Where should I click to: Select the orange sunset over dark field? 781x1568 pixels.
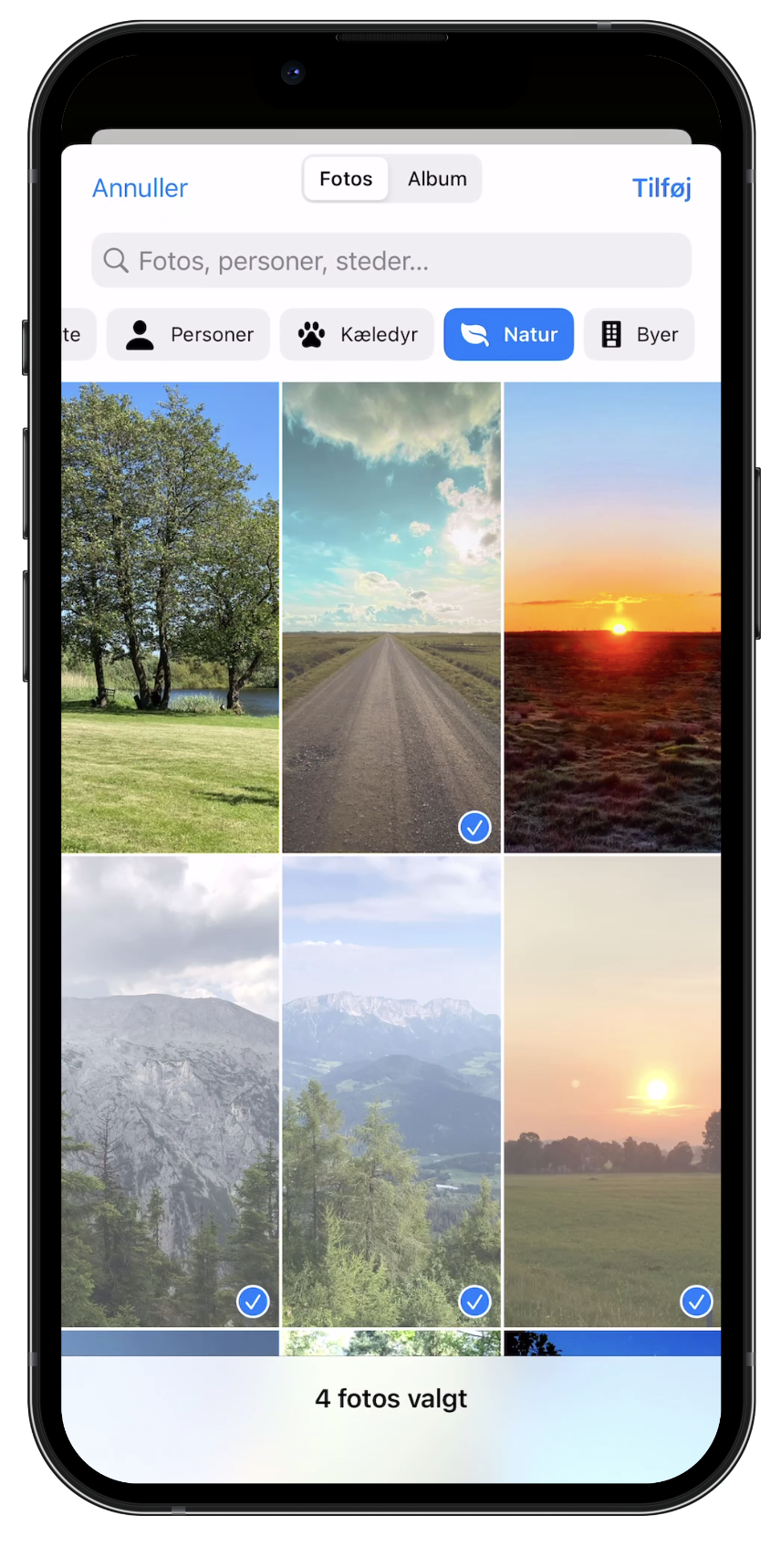coord(612,617)
